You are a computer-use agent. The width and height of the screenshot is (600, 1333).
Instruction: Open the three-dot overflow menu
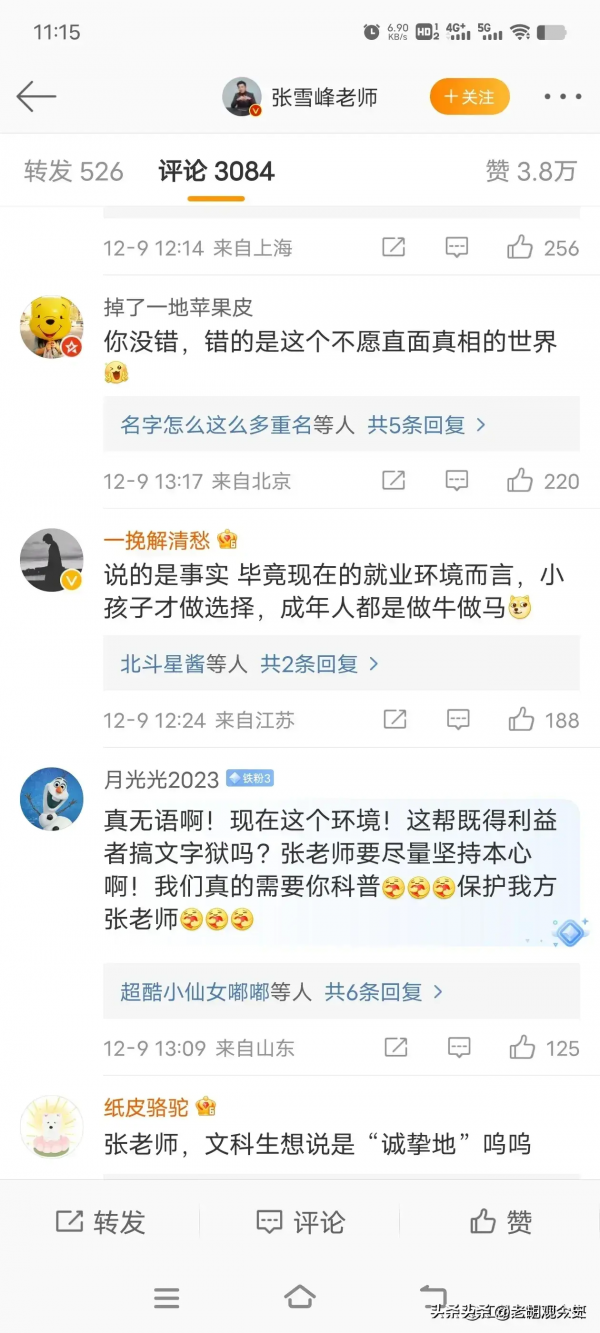click(562, 97)
